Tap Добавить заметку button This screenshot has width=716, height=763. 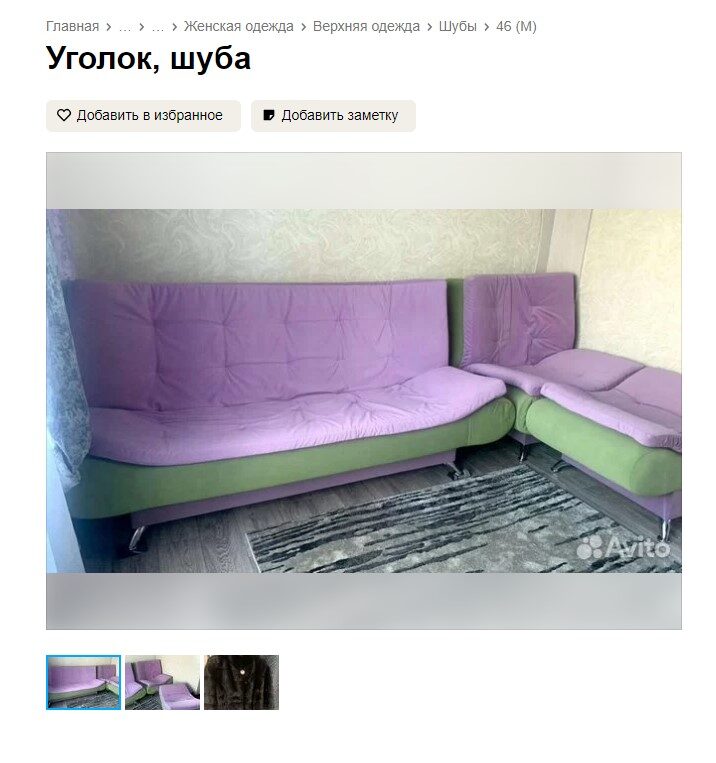click(x=333, y=115)
